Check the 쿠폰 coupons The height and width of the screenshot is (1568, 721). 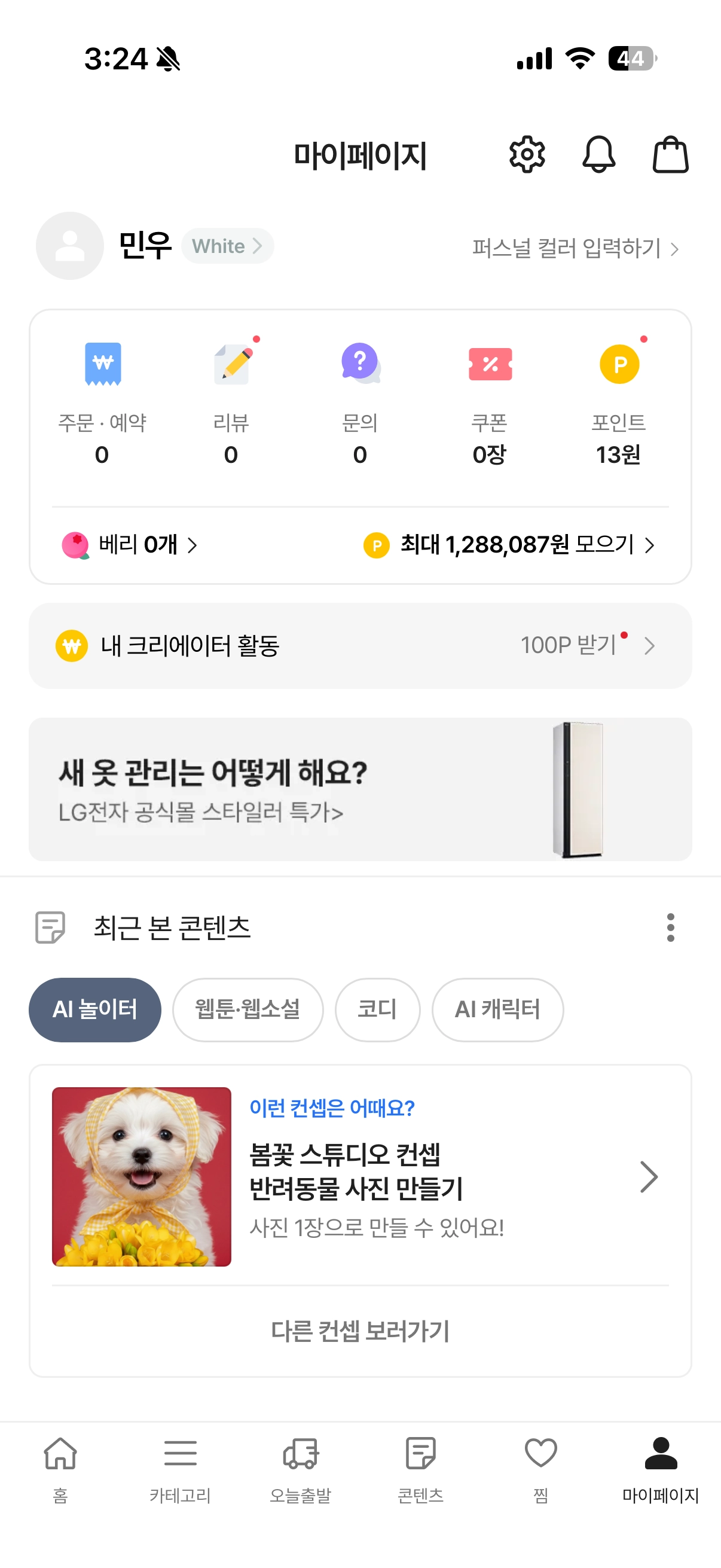click(x=489, y=403)
